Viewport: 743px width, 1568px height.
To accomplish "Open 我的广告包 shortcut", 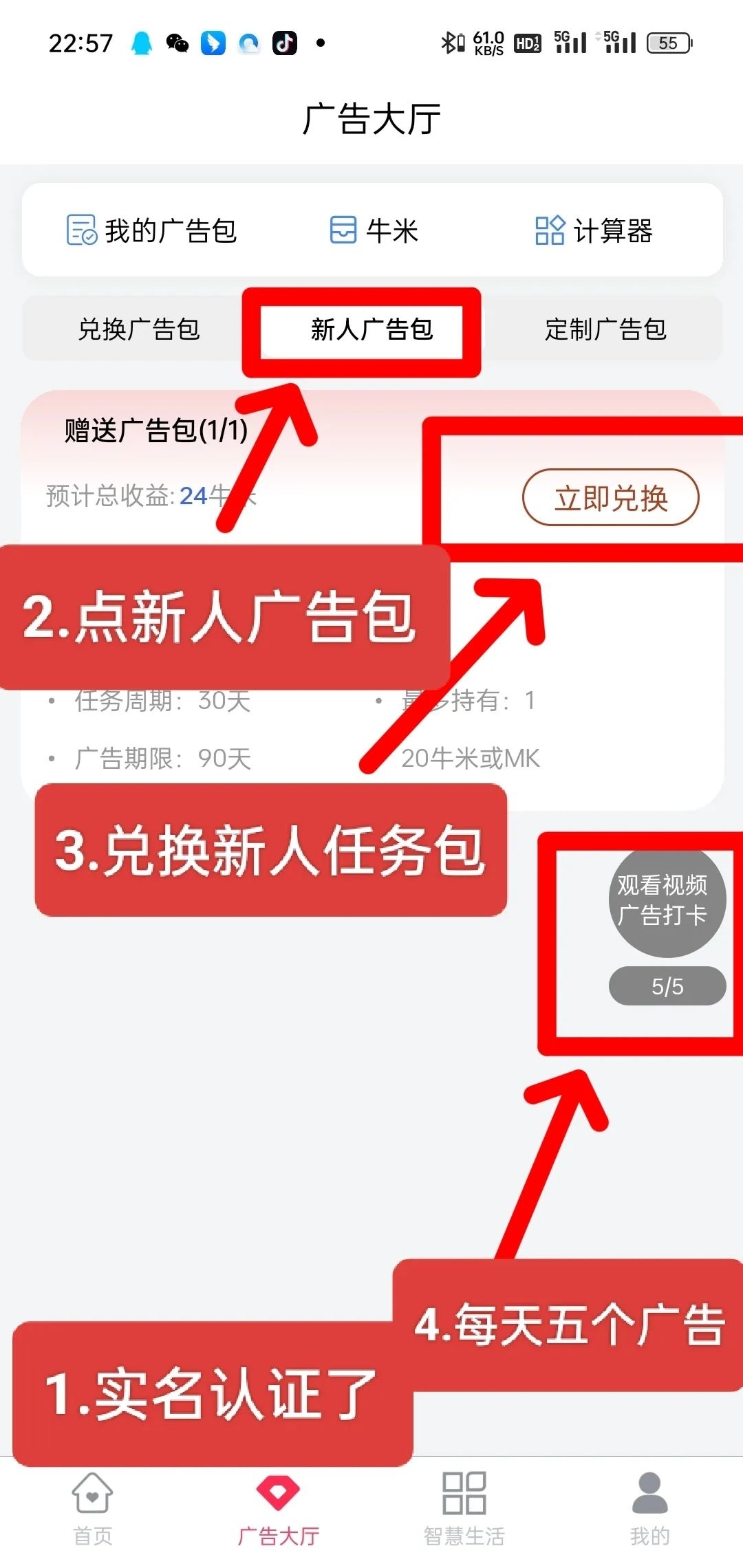I will point(151,230).
